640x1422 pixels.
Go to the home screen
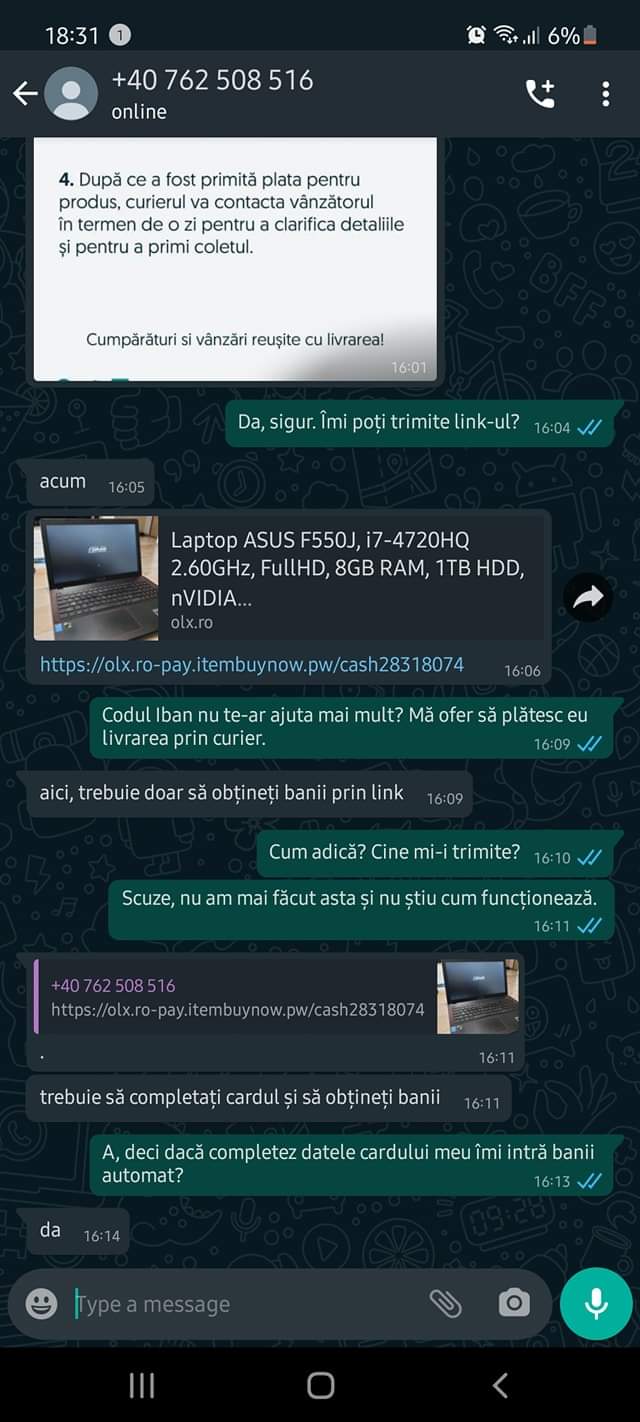coord(320,1385)
